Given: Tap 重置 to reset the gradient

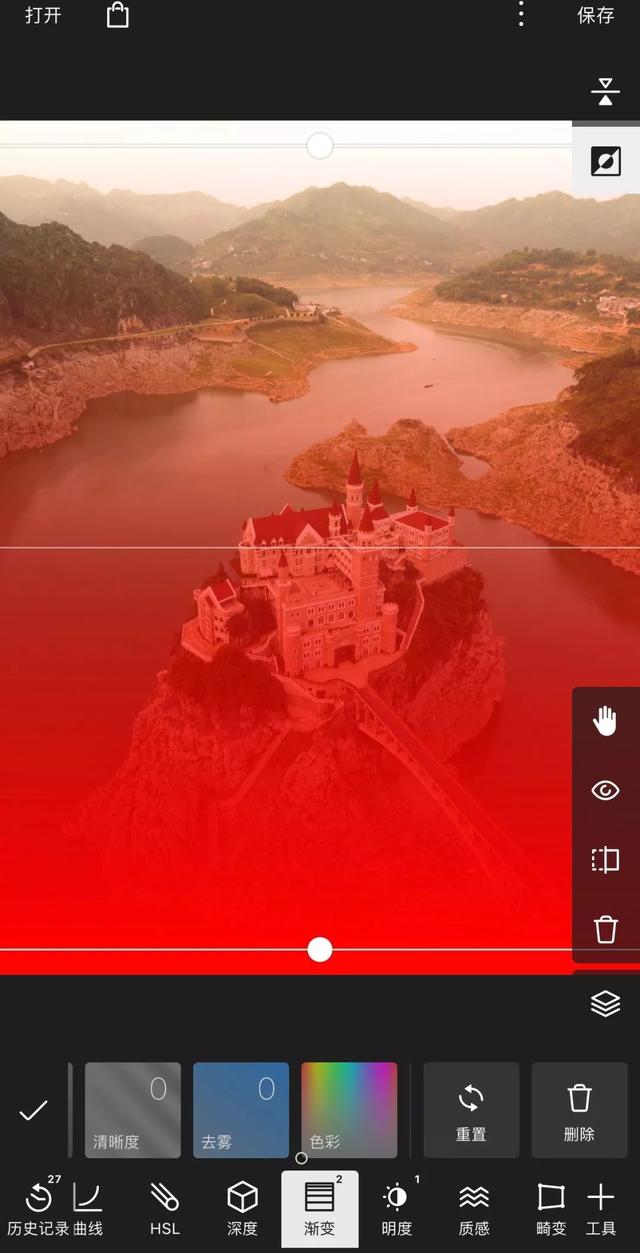Looking at the screenshot, I should tap(471, 1110).
